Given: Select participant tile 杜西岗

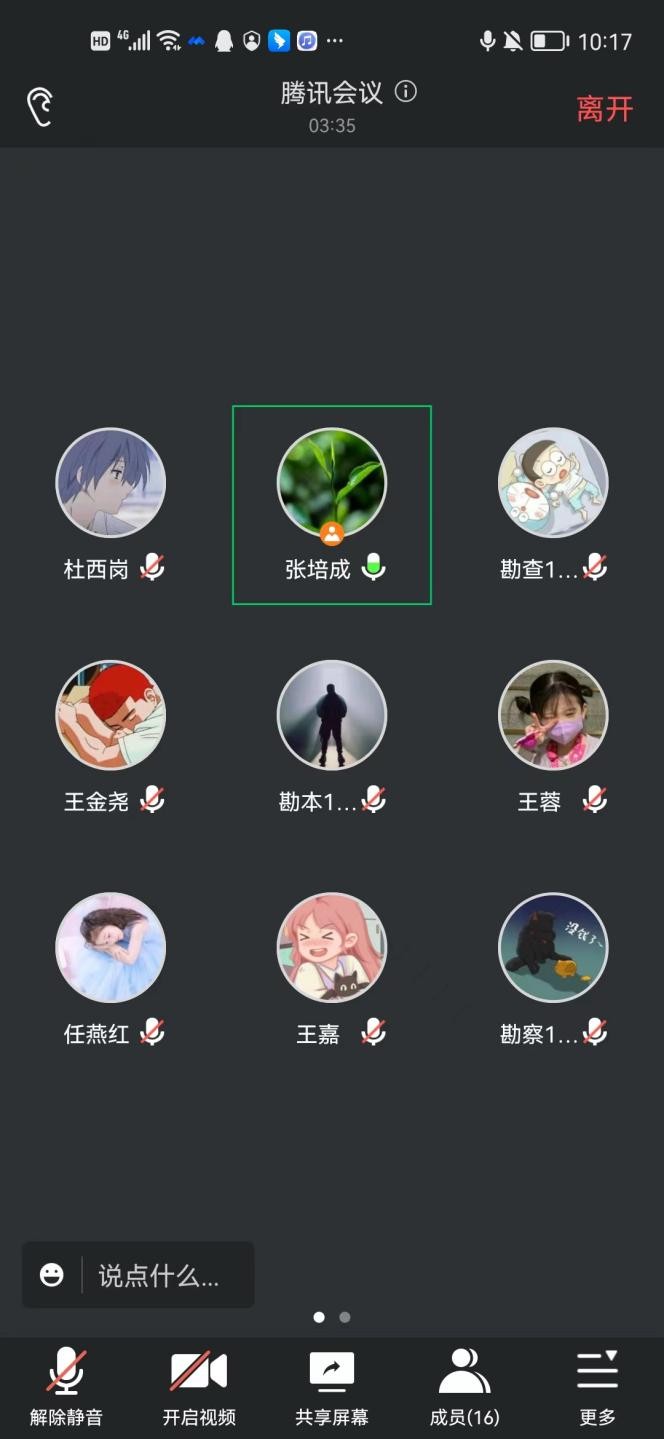Looking at the screenshot, I should pyautogui.click(x=110, y=505).
